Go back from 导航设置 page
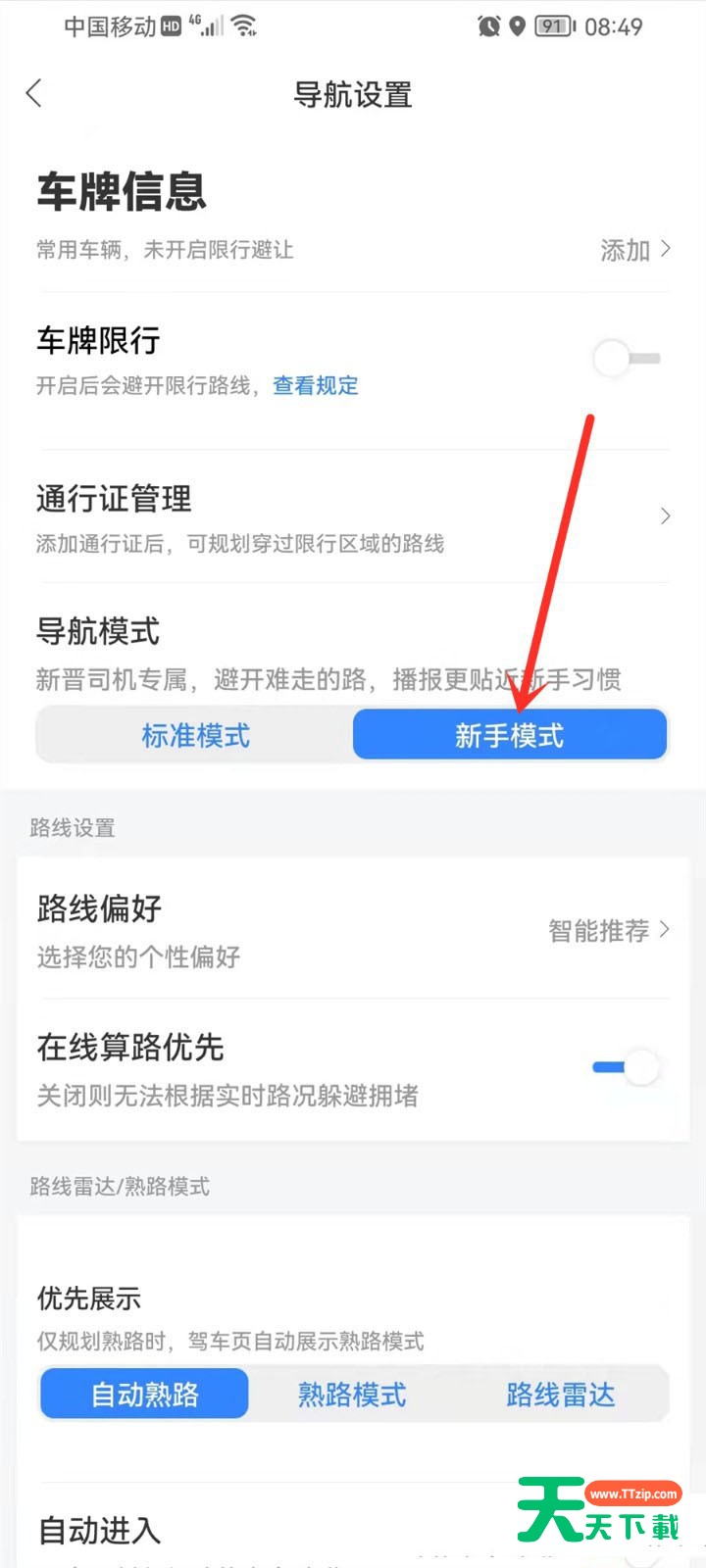 pos(34,94)
